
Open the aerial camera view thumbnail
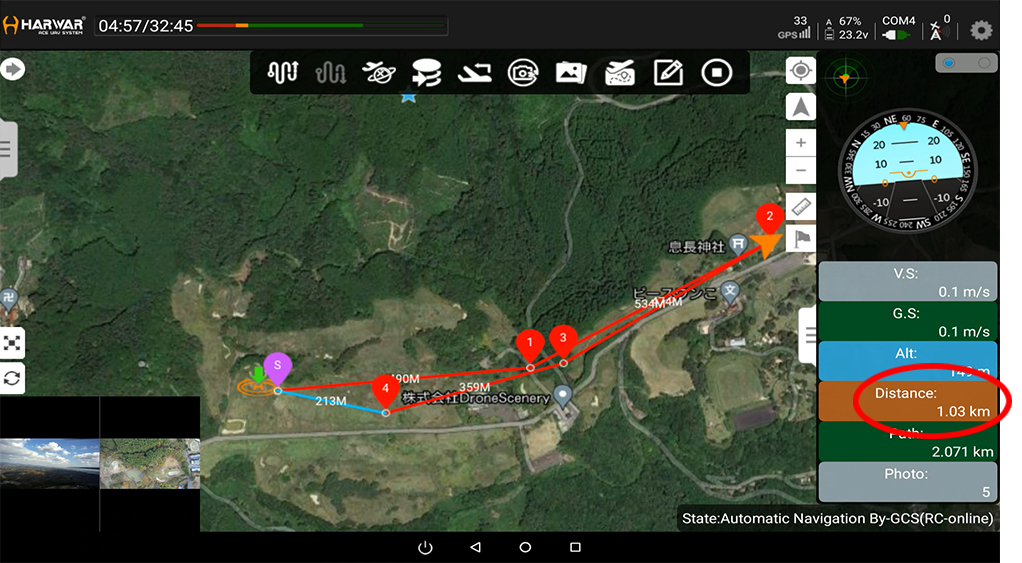click(x=50, y=464)
